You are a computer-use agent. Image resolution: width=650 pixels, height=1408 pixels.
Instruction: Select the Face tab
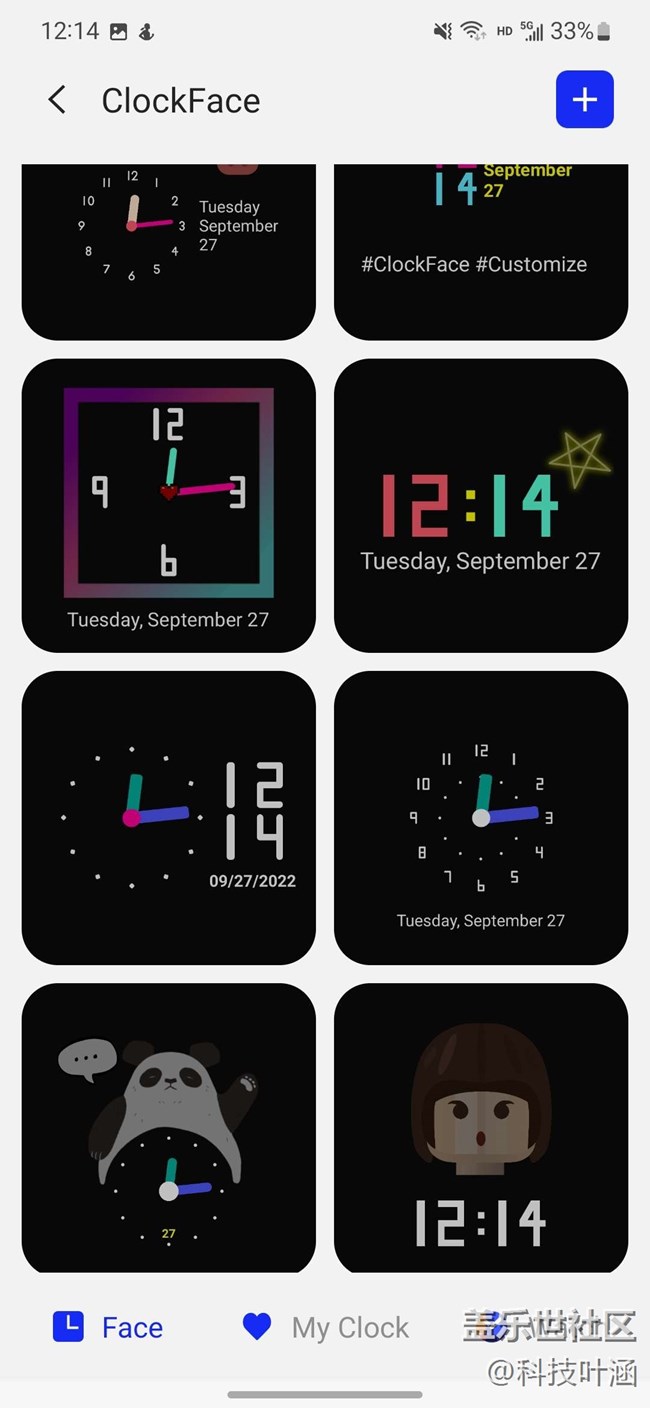tap(108, 1327)
